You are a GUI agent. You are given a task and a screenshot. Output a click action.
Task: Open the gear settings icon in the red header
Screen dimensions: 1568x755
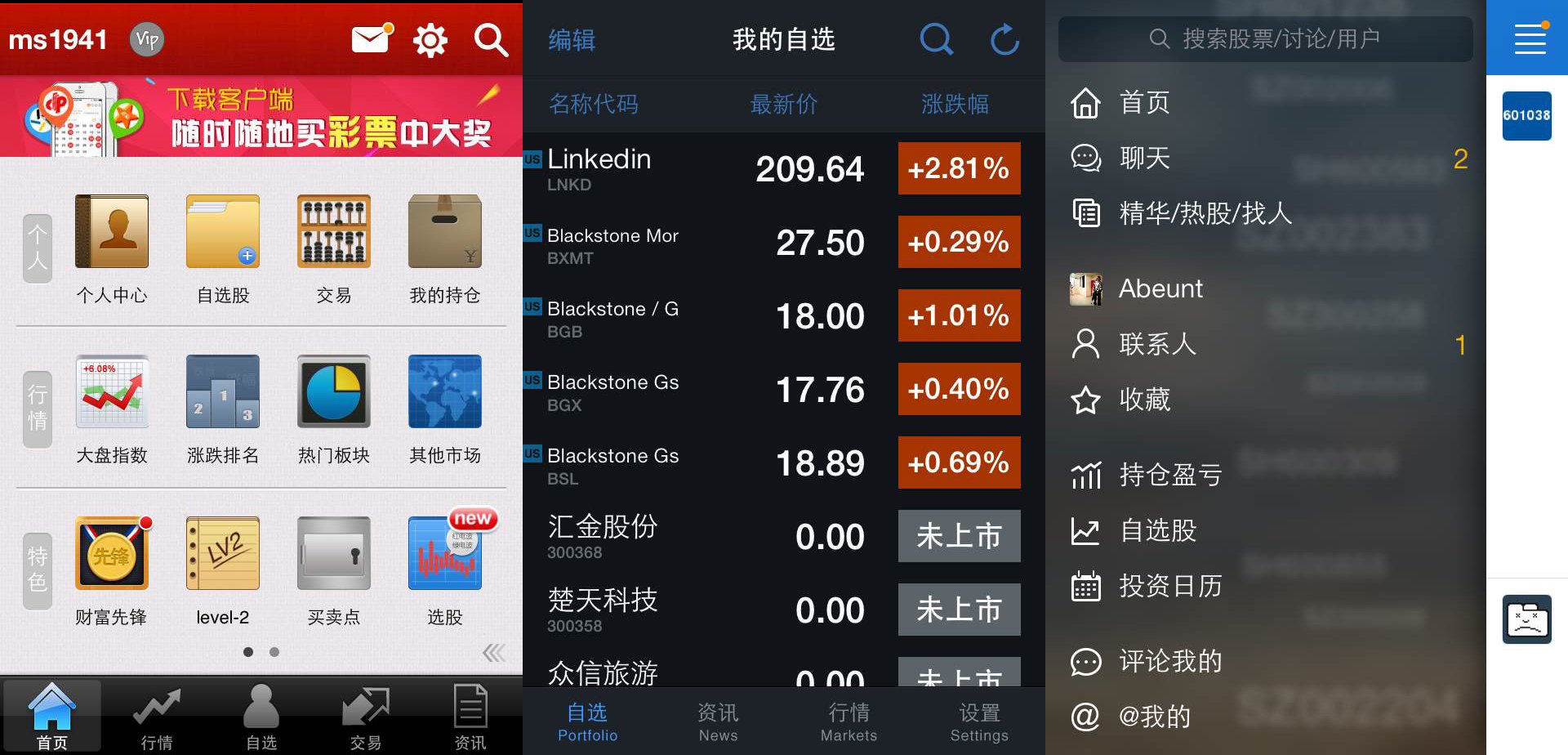(430, 39)
